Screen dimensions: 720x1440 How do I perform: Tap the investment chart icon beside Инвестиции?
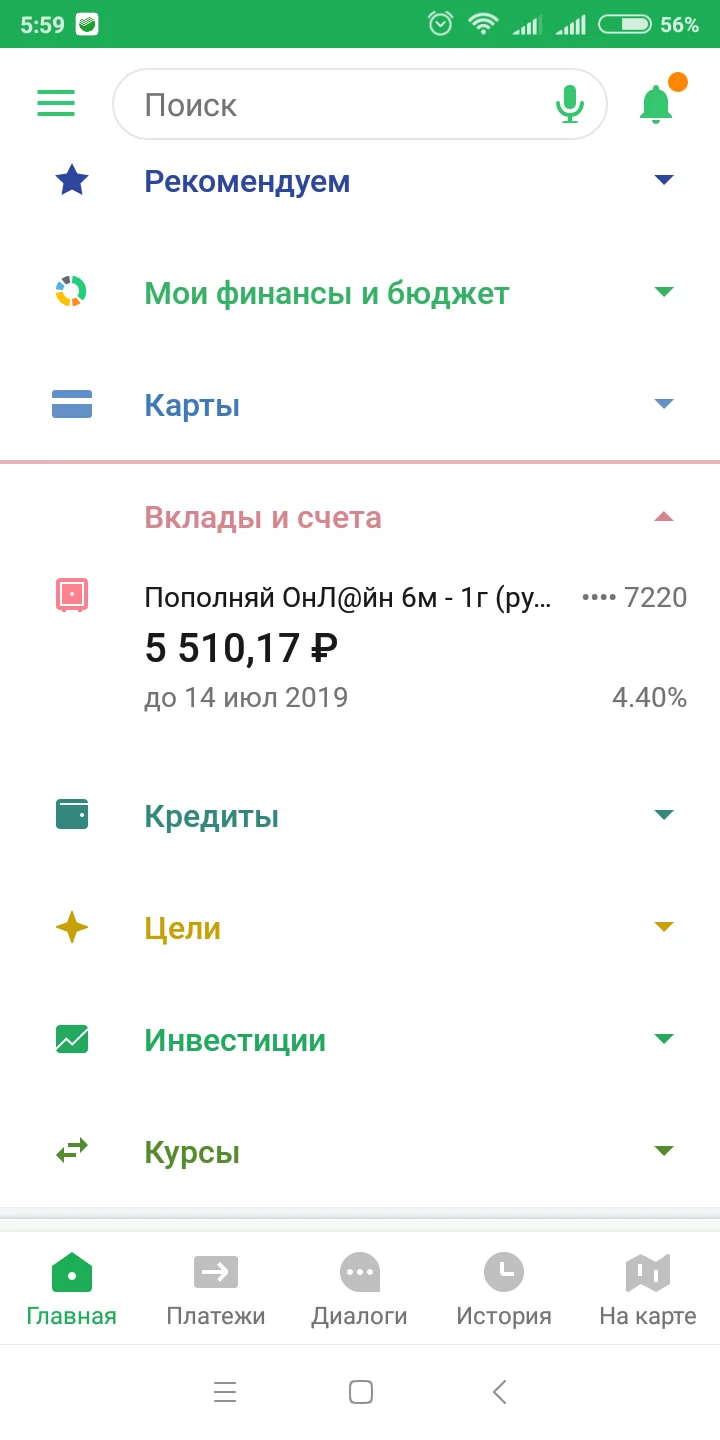tap(71, 1039)
